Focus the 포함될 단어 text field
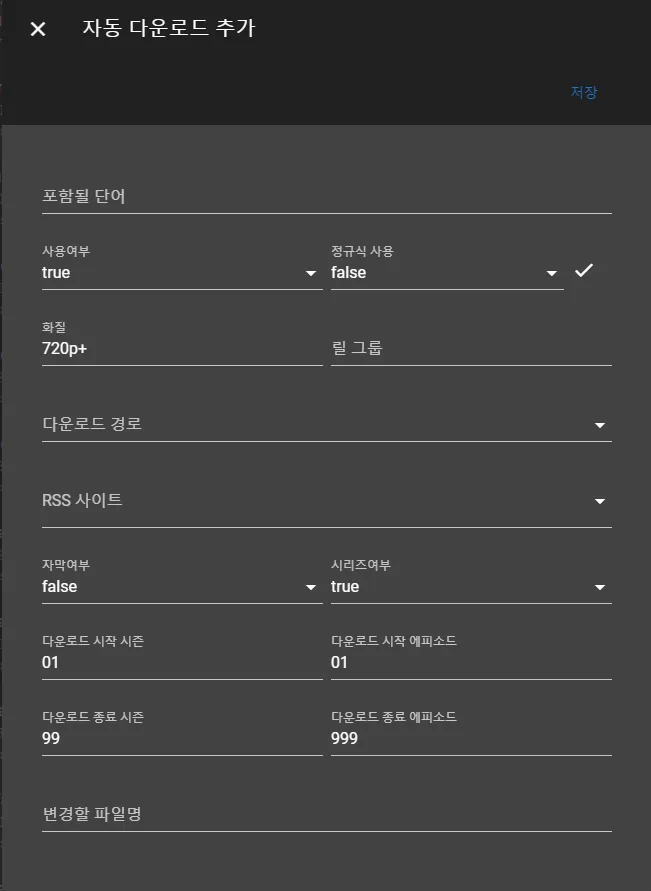Image resolution: width=651 pixels, height=891 pixels. 326,197
